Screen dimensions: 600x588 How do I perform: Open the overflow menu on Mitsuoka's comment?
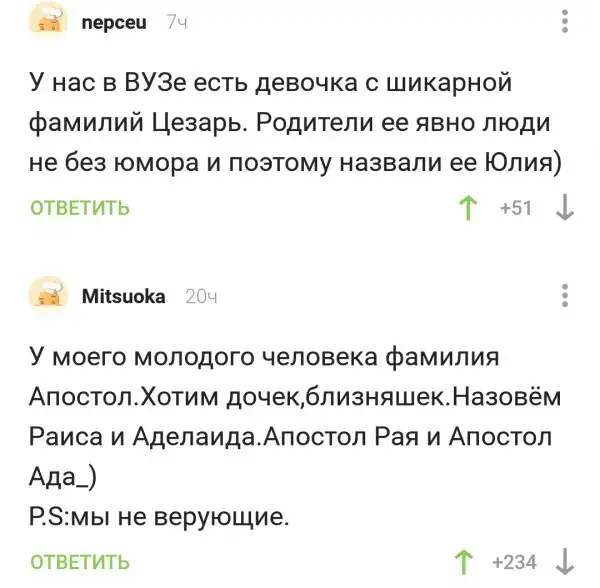[567, 296]
